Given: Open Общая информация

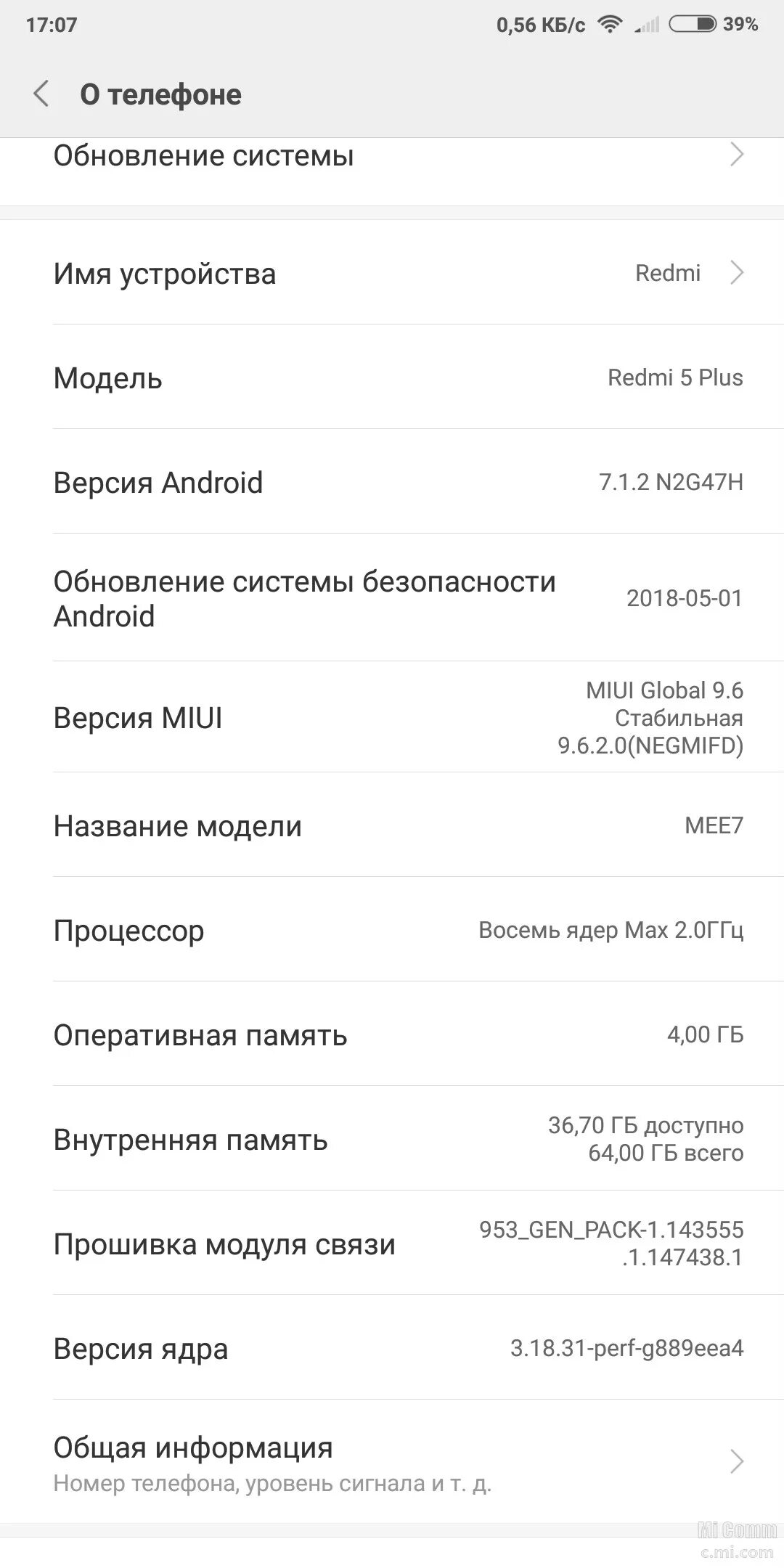Looking at the screenshot, I should (392, 1461).
